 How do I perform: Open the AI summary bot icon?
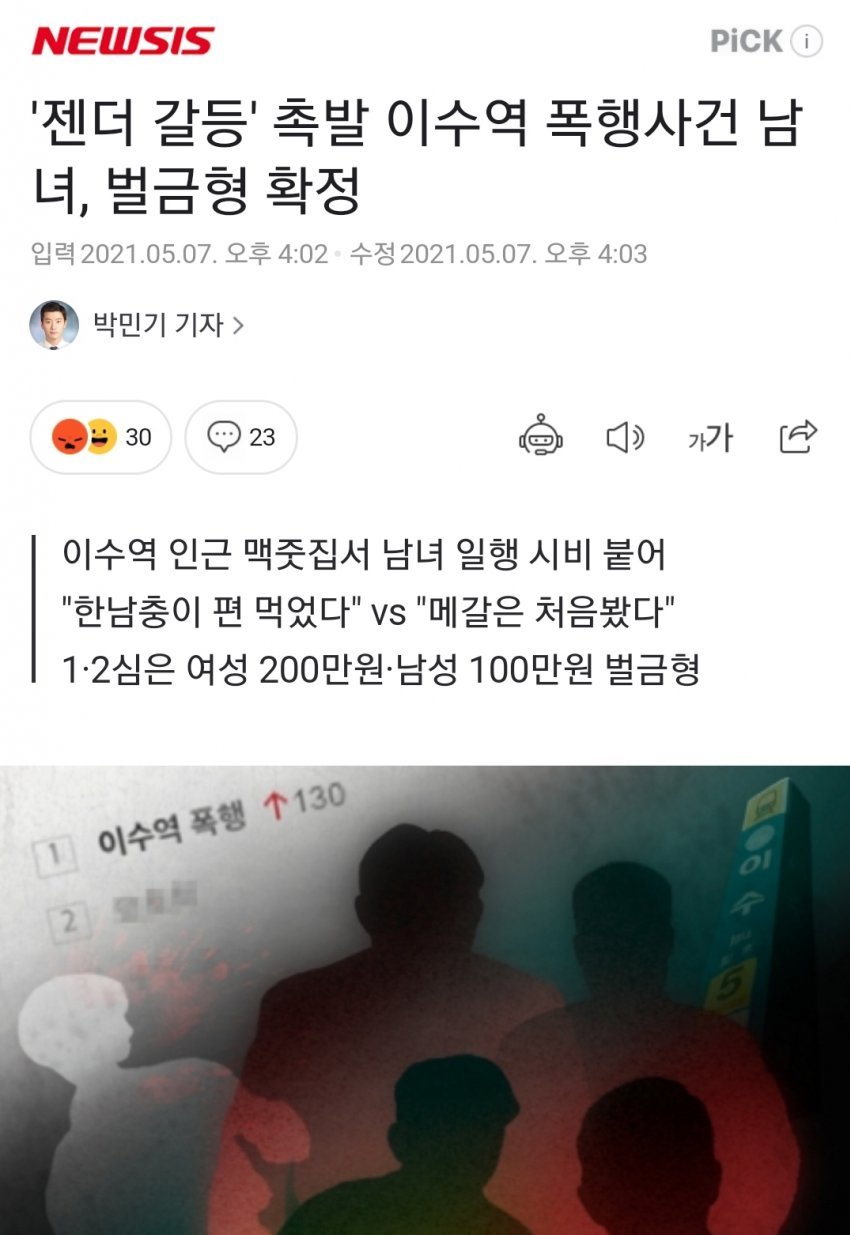click(x=540, y=437)
